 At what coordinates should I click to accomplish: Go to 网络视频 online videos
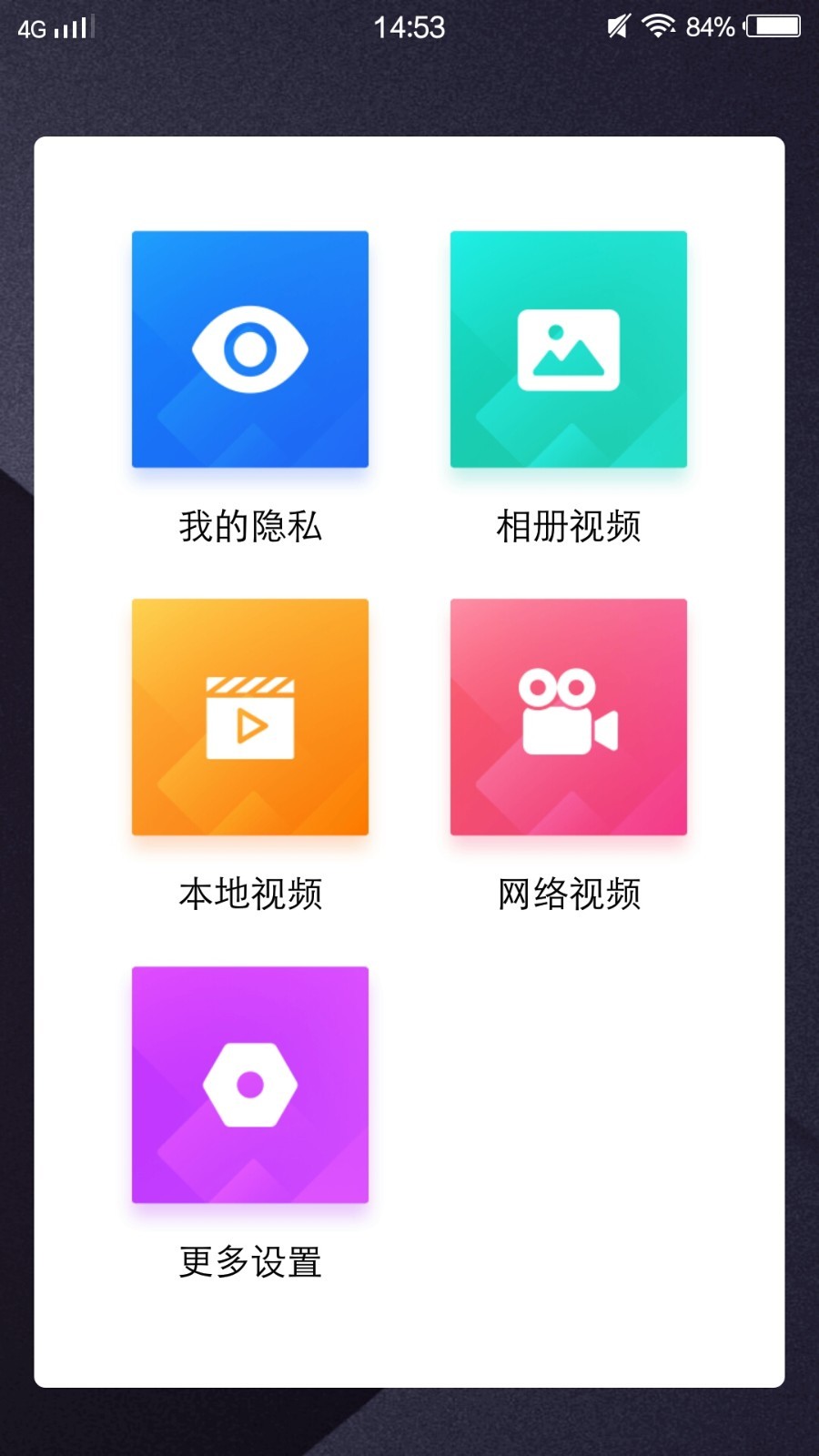pos(569,717)
